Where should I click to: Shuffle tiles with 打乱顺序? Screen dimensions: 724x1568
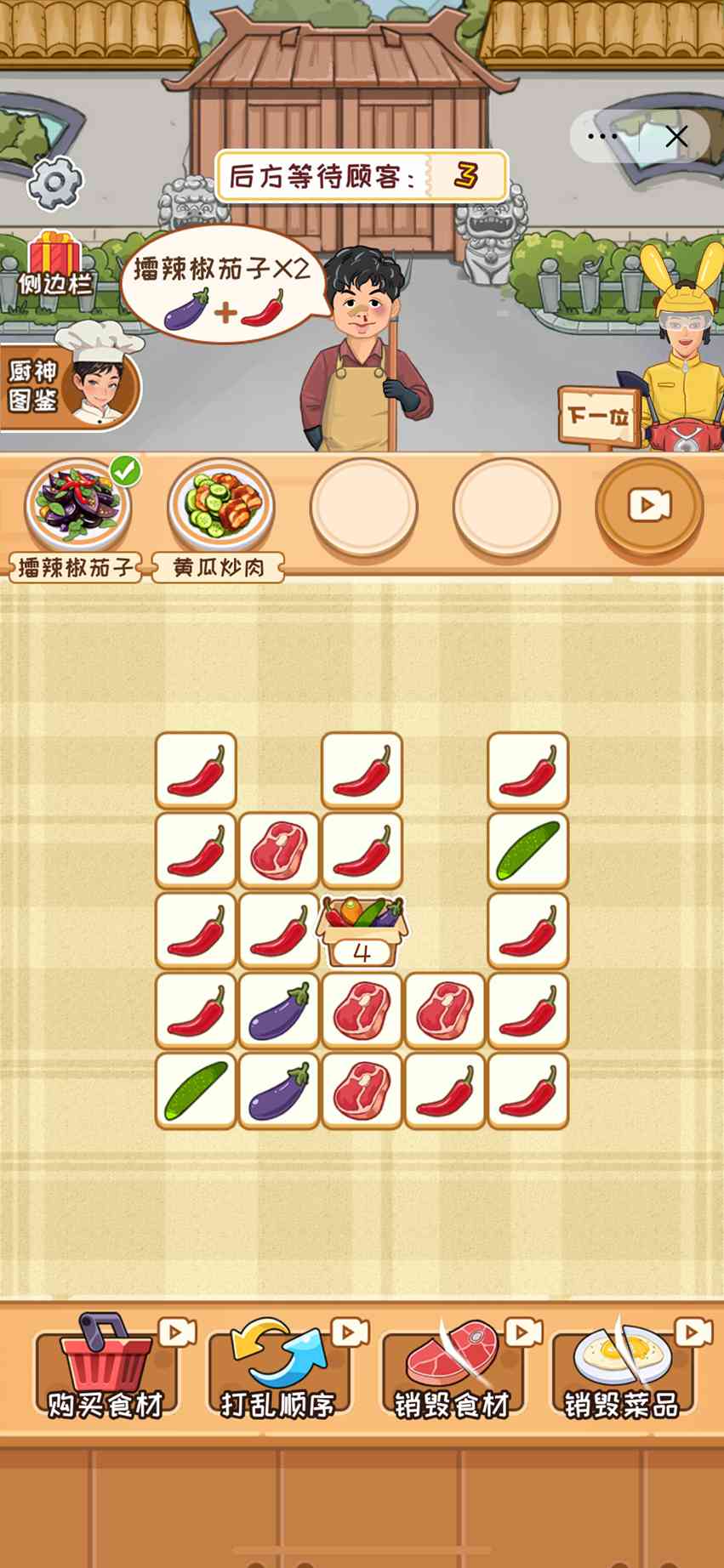pos(278,1369)
